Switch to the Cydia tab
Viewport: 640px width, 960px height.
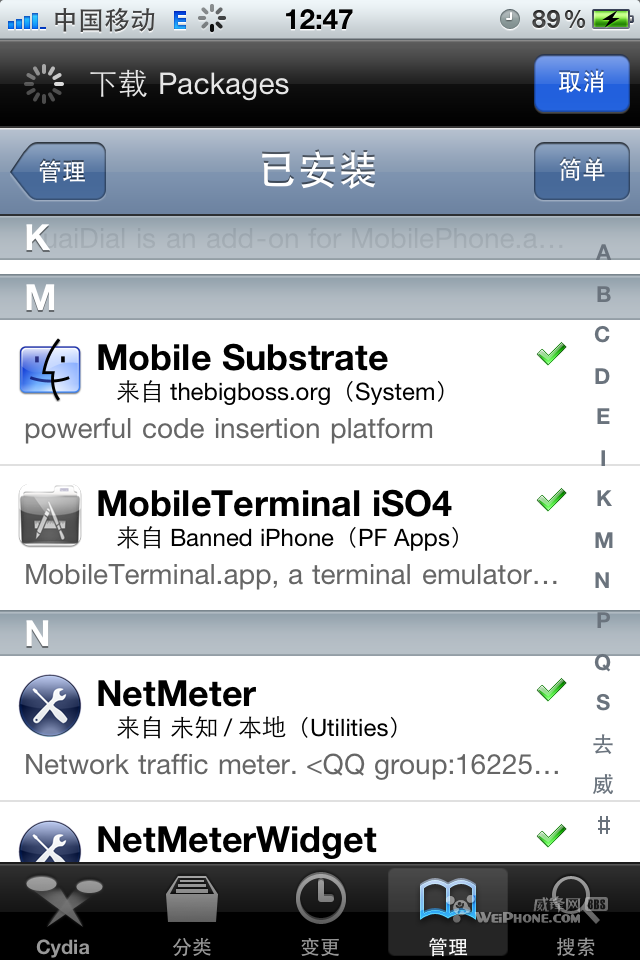(63, 915)
